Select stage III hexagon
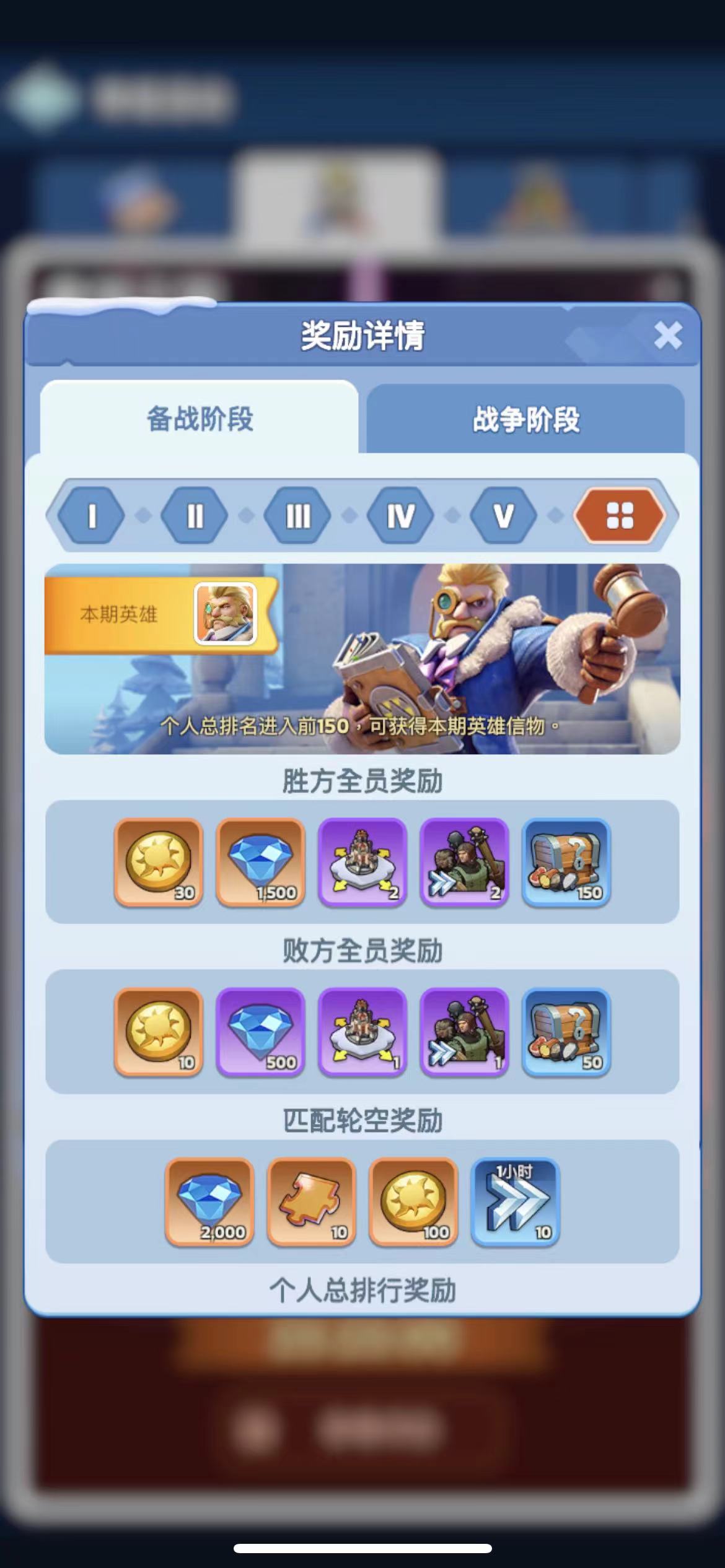Screen dimensions: 725x1568 [297, 515]
